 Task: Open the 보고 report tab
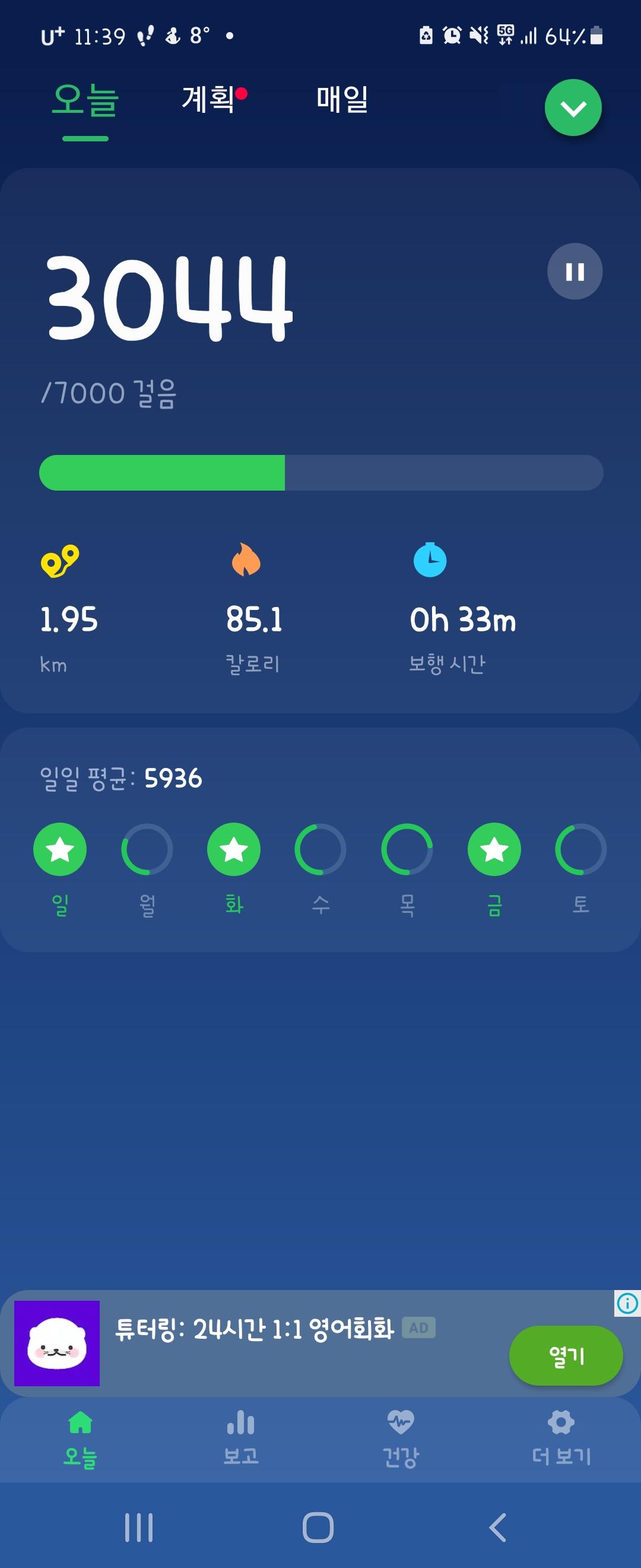pos(241,1439)
